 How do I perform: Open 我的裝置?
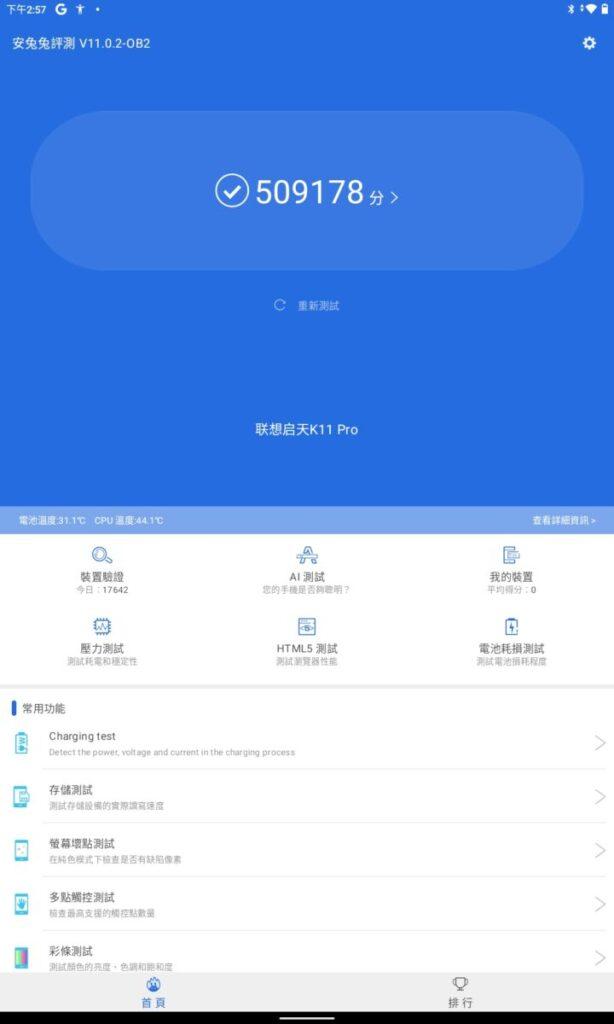click(511, 570)
